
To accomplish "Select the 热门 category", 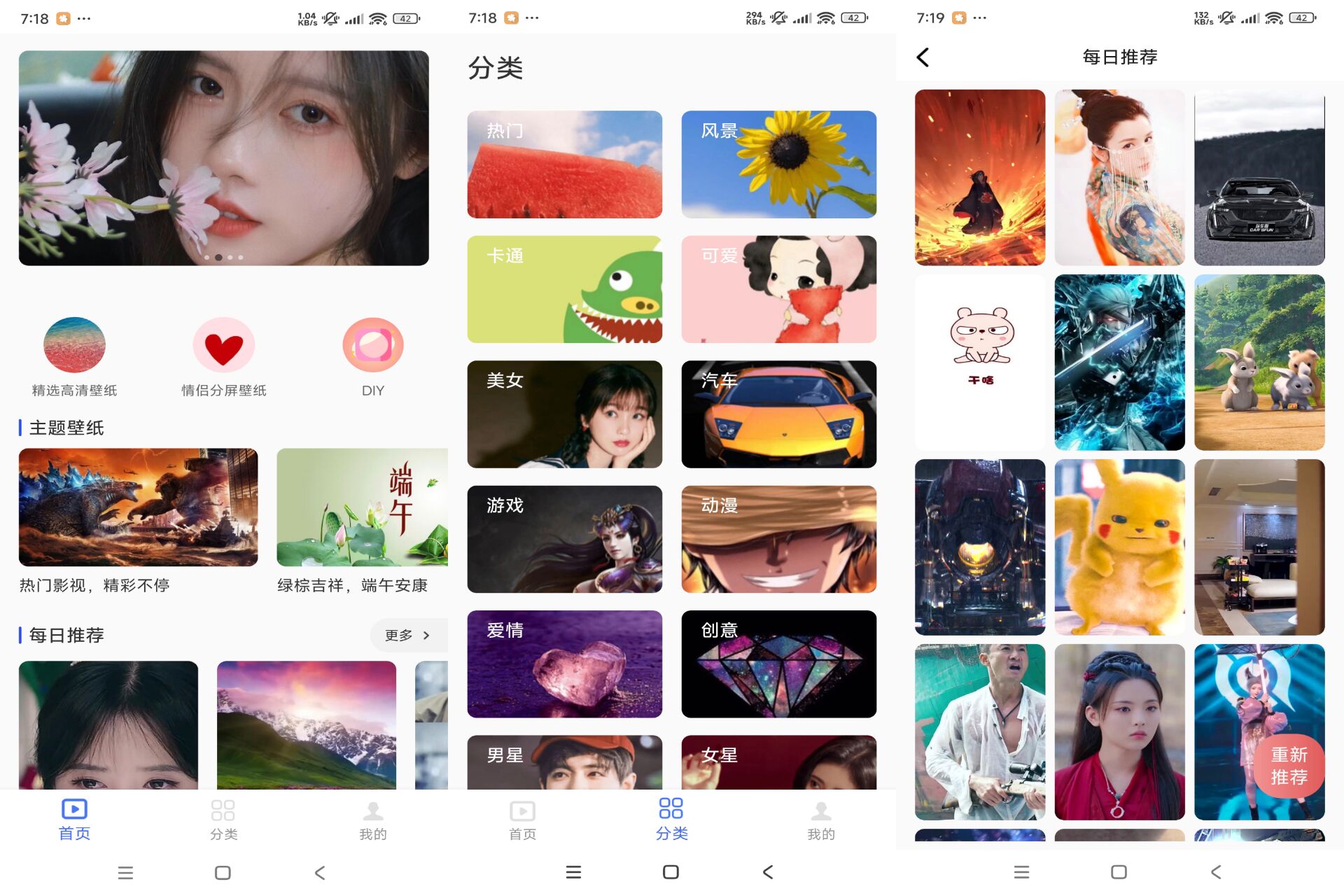I will [564, 164].
